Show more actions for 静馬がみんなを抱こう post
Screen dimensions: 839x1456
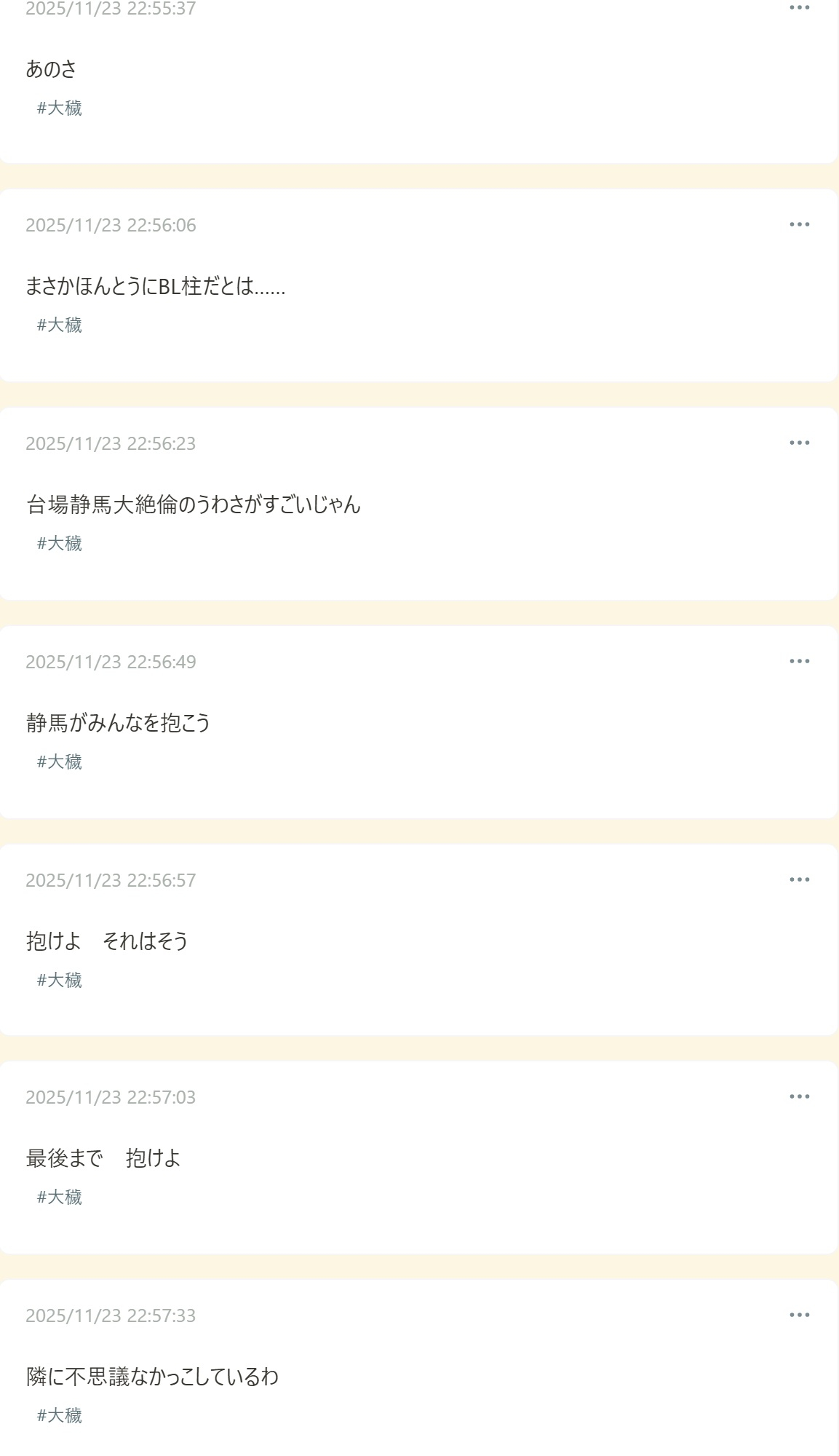799,661
